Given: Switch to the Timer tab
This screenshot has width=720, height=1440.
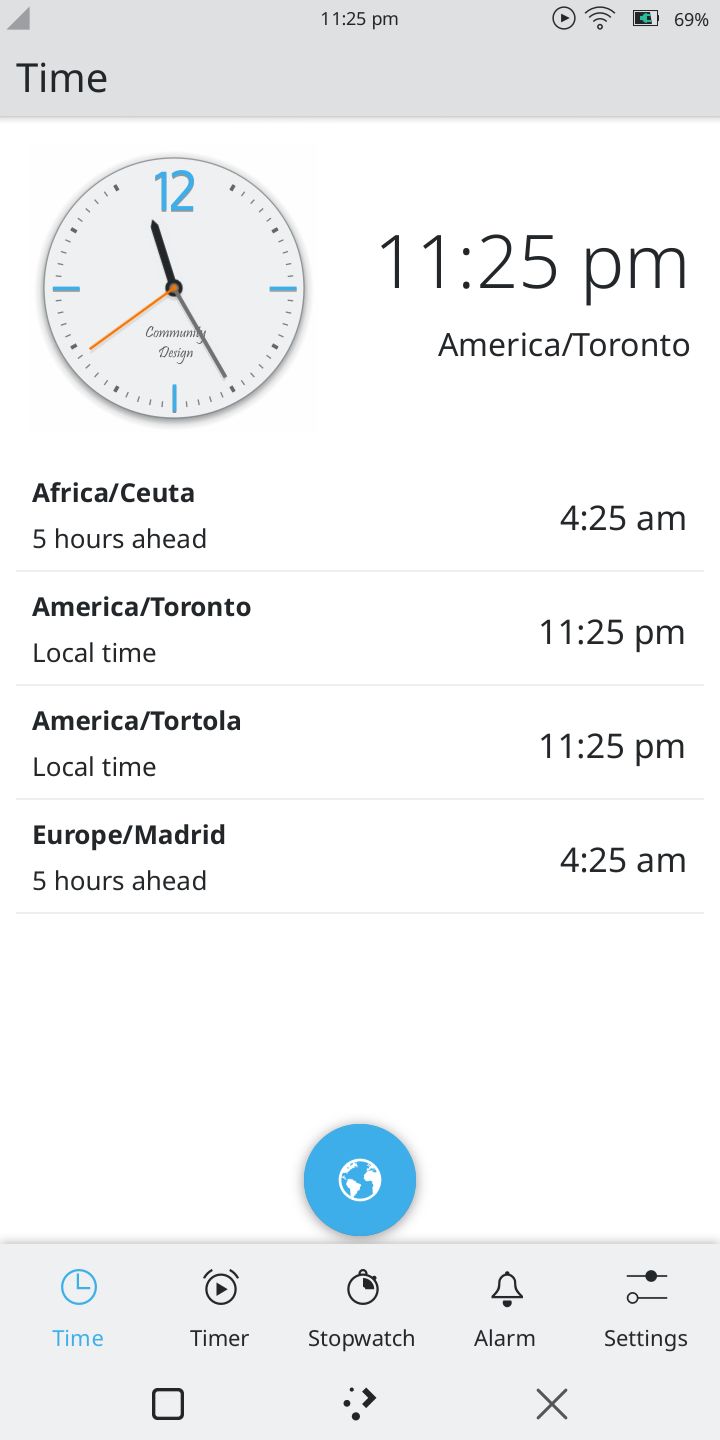Looking at the screenshot, I should (219, 1307).
